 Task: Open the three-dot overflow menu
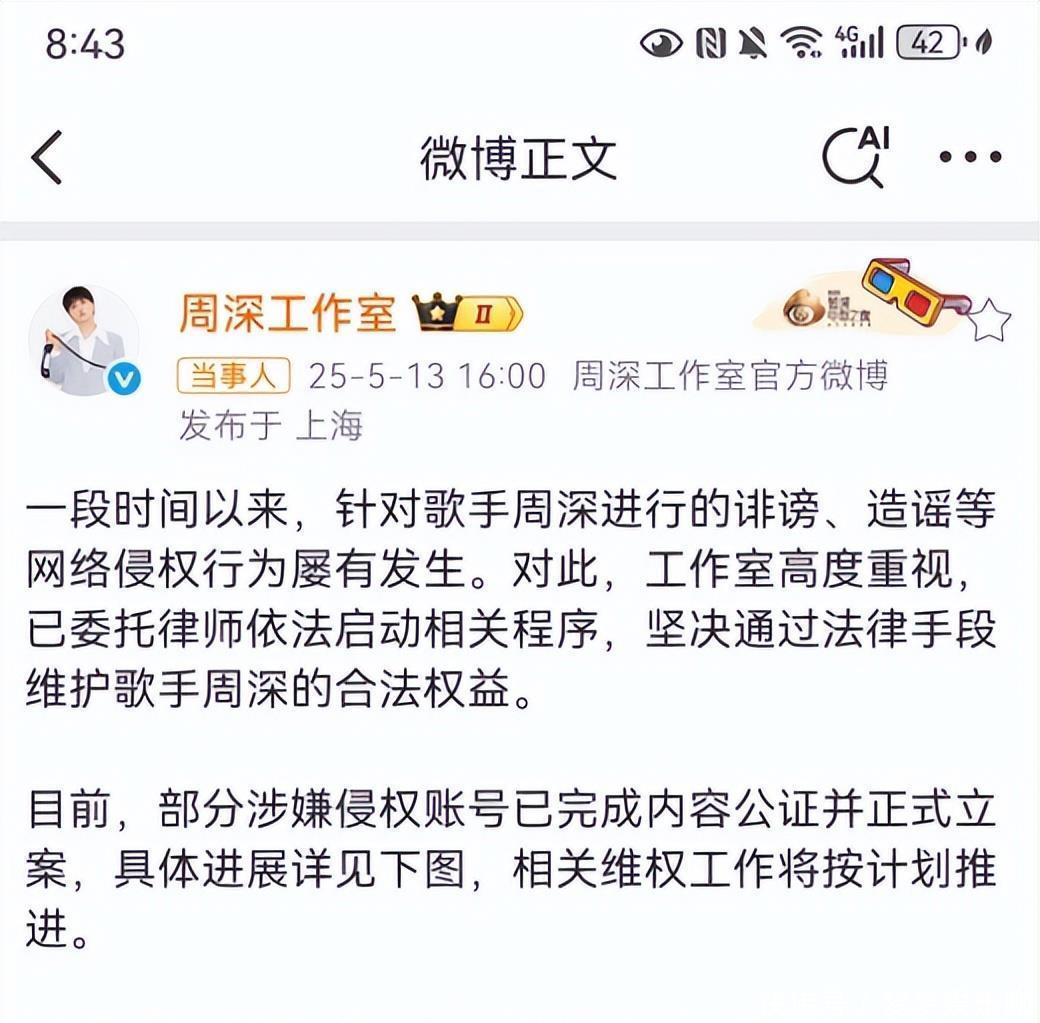[969, 157]
